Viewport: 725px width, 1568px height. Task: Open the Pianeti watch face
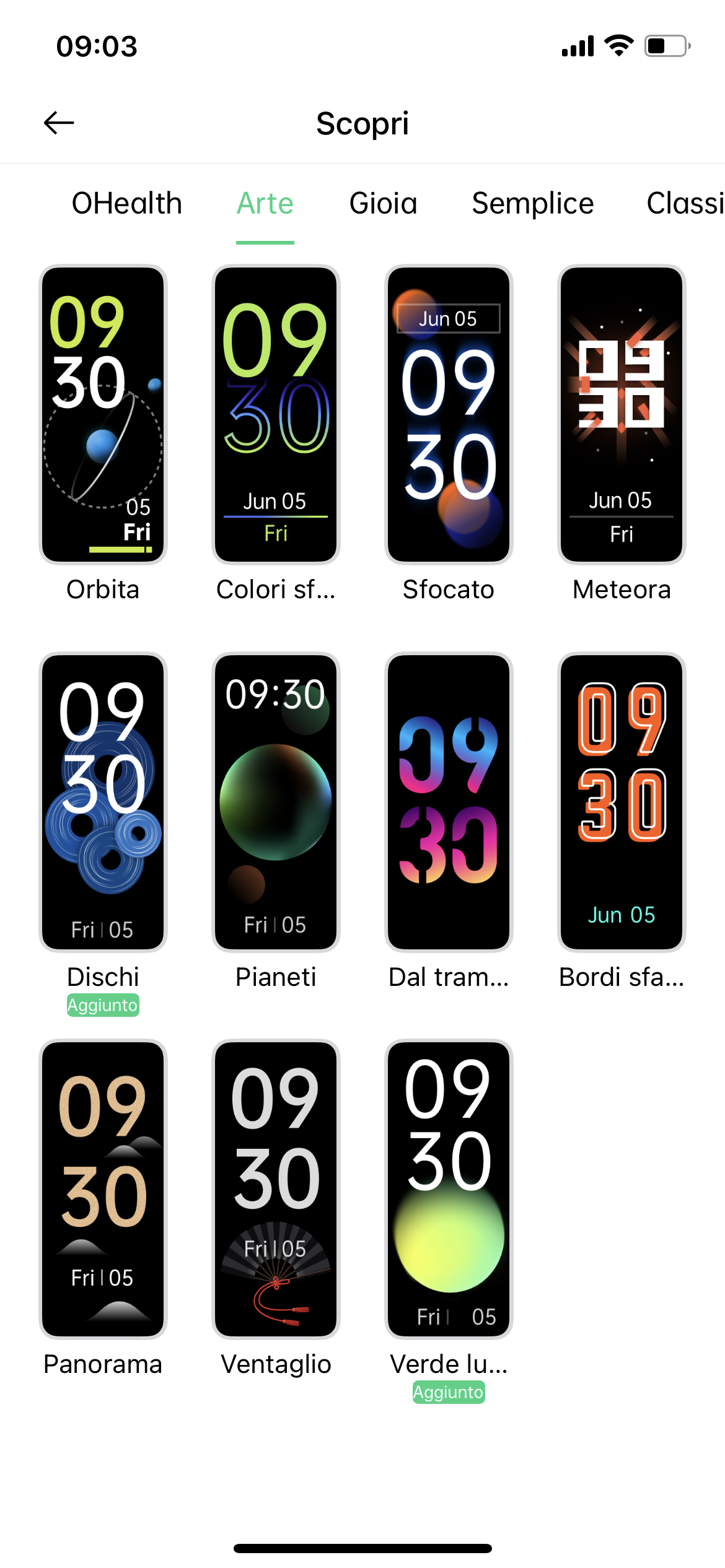click(x=276, y=802)
